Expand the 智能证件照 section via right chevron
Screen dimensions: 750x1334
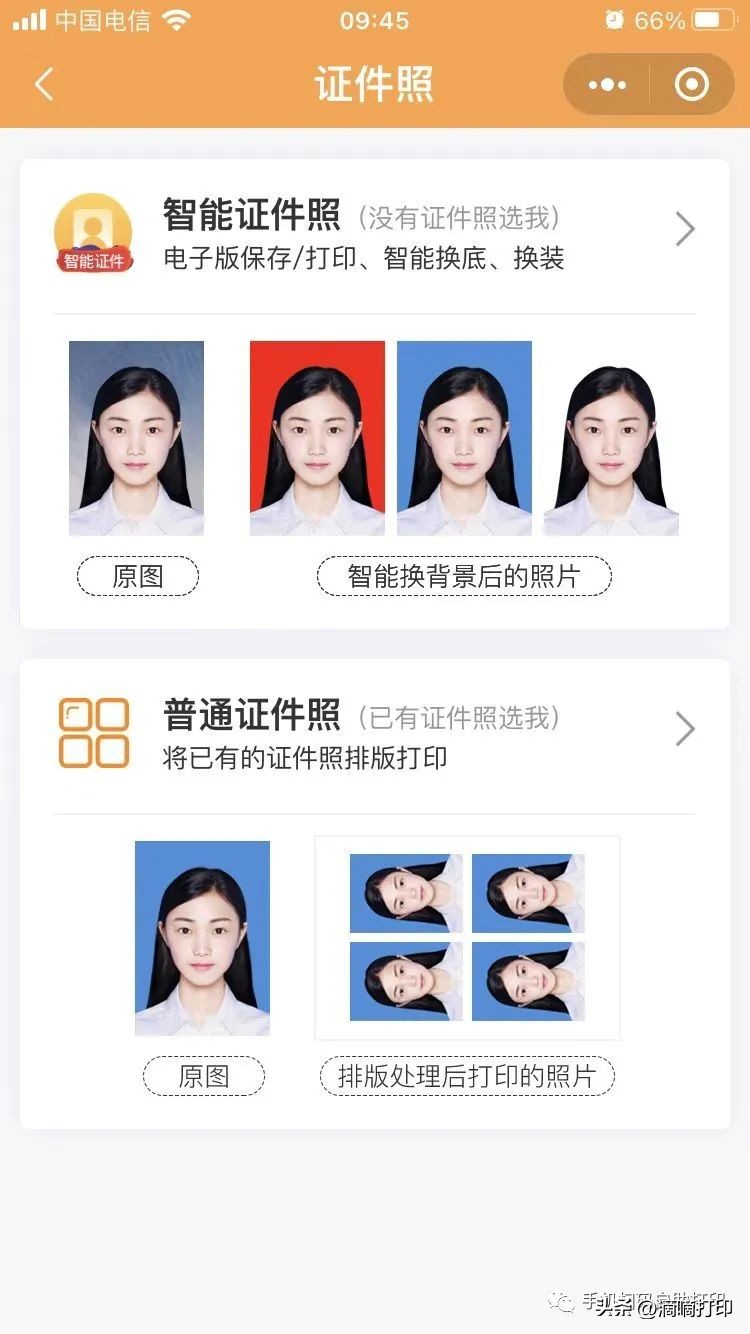[685, 229]
